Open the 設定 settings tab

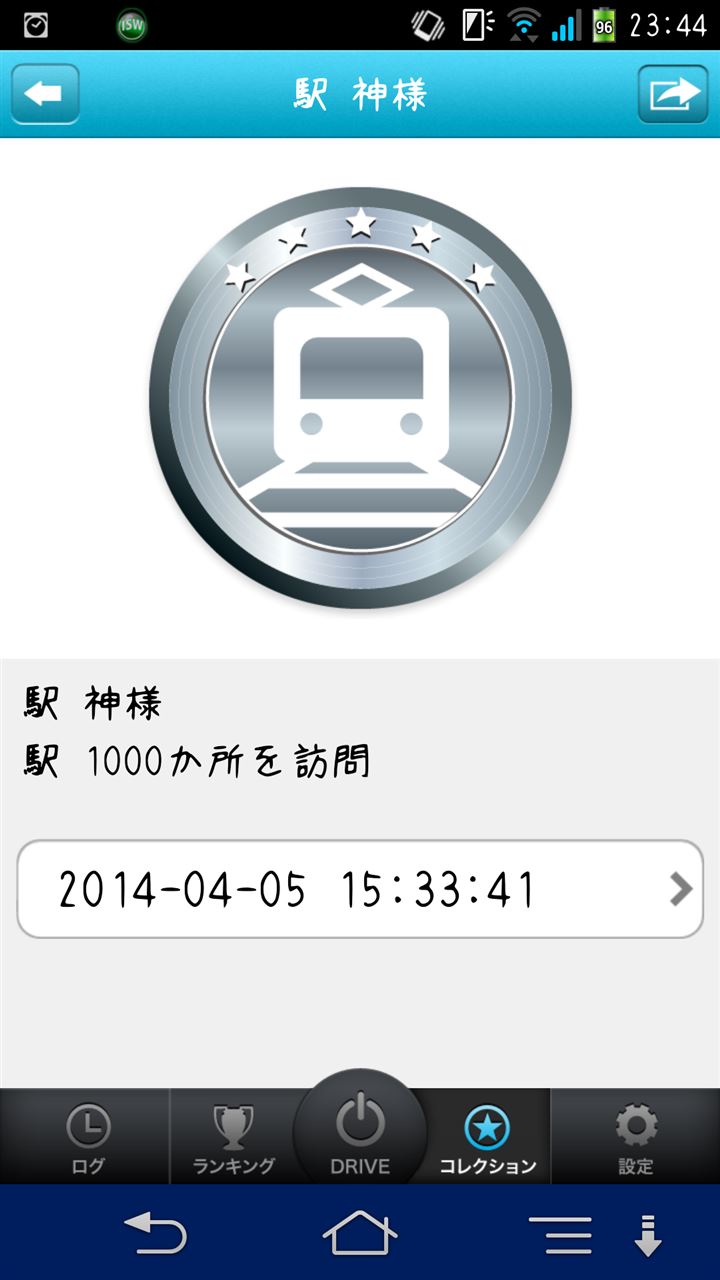click(635, 1137)
